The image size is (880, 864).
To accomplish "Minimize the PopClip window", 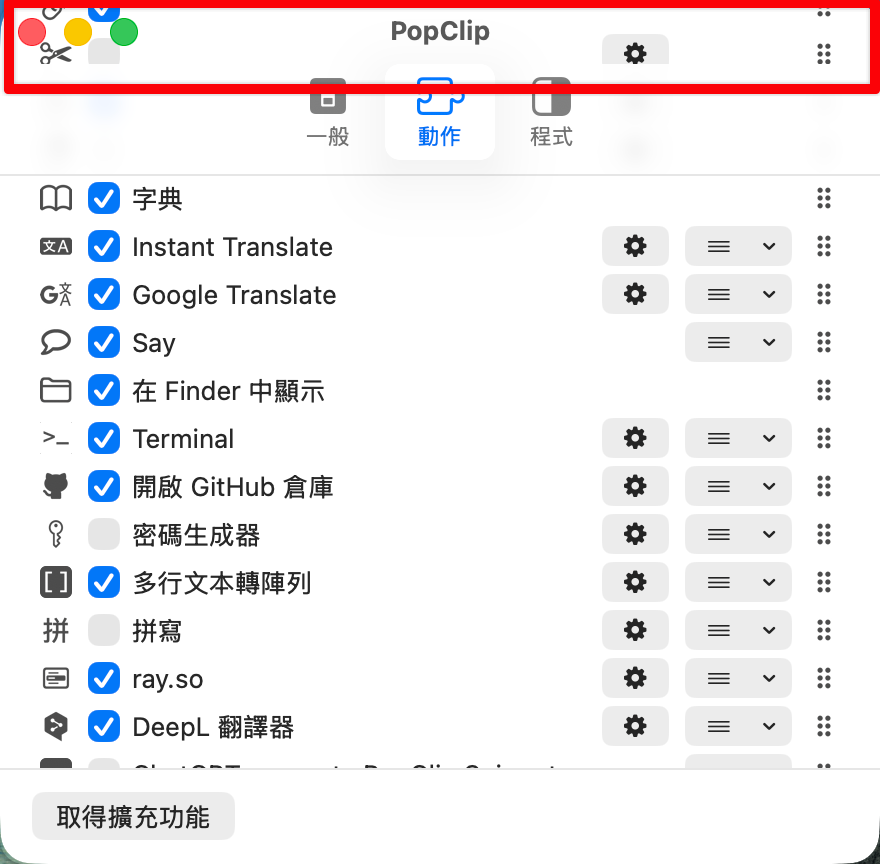I will [x=78, y=32].
